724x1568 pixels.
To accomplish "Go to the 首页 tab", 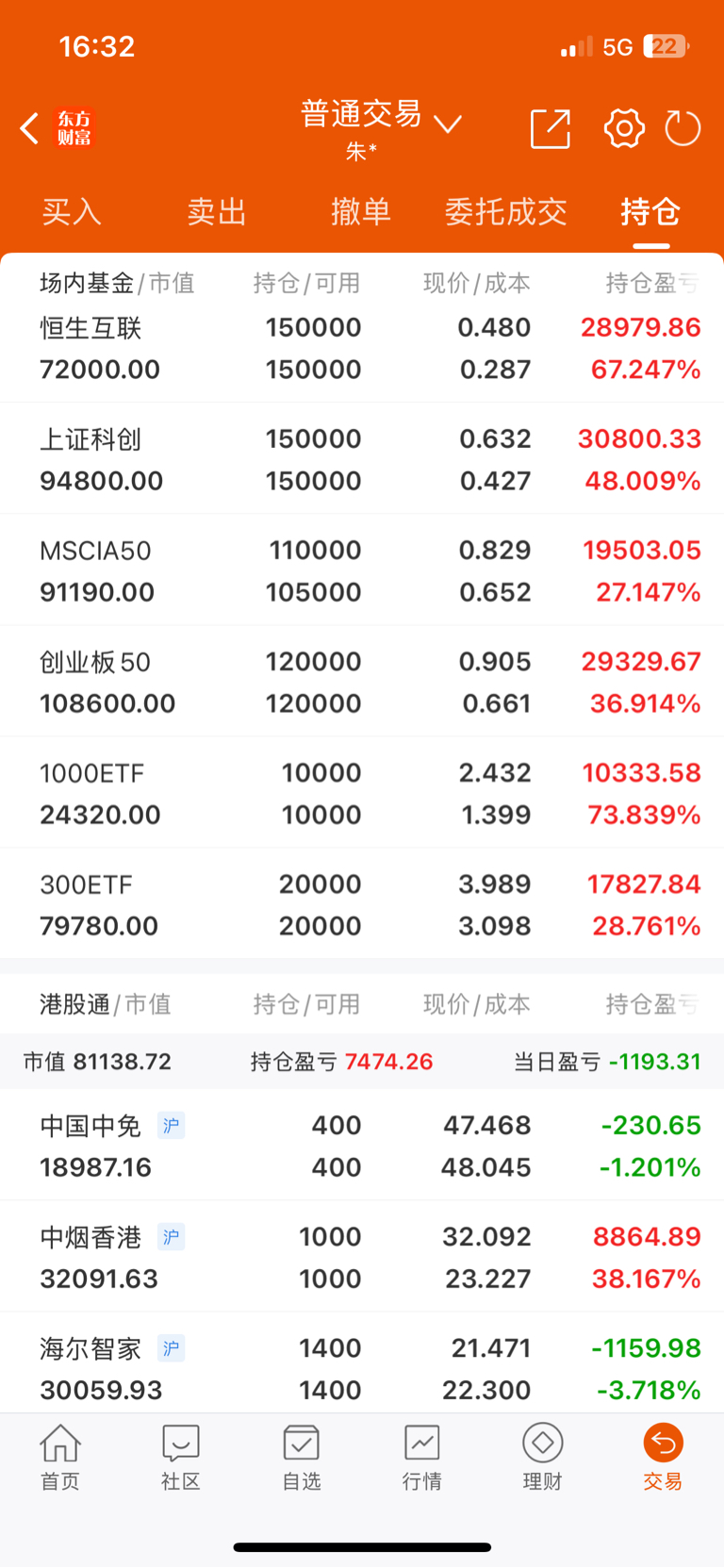I will 60,1457.
